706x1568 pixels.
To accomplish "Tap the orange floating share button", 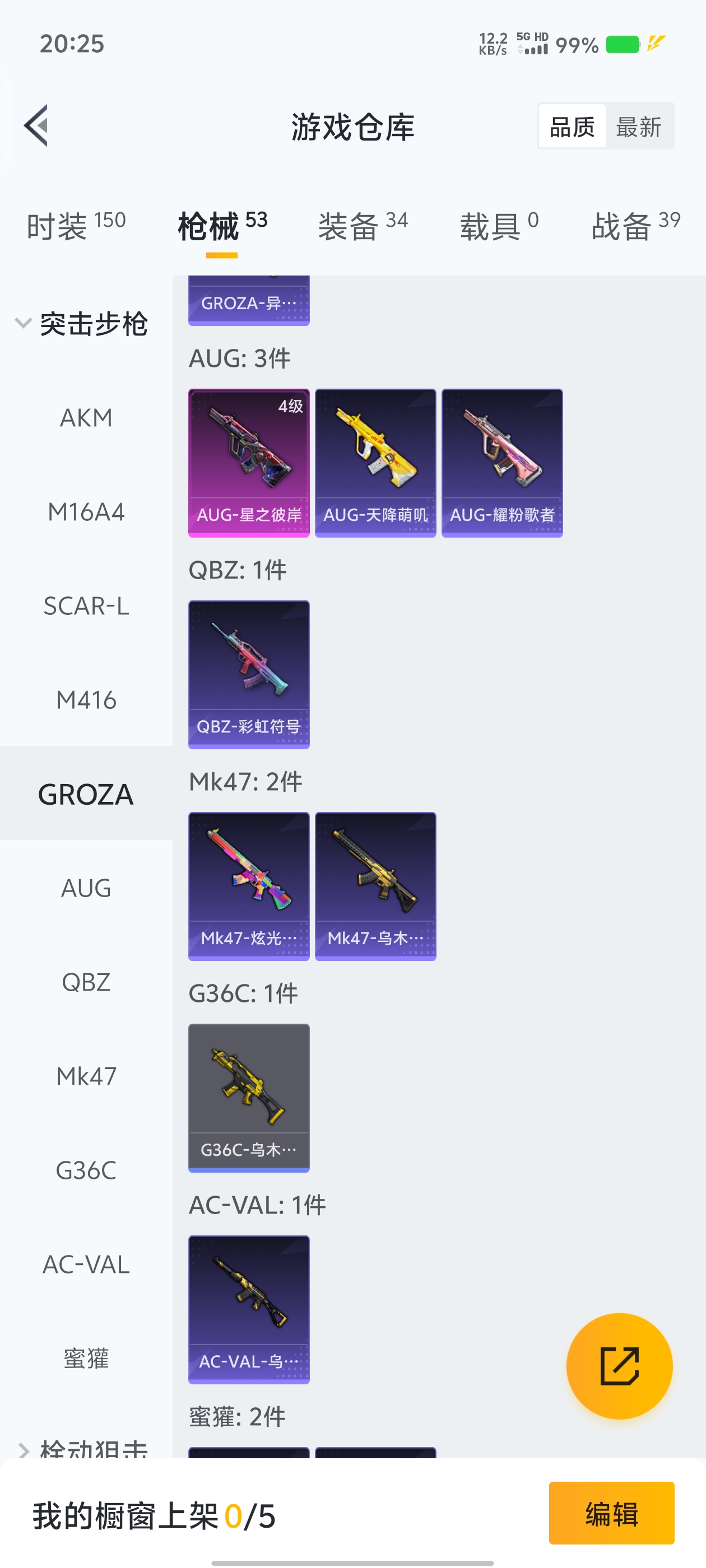I will click(619, 1366).
